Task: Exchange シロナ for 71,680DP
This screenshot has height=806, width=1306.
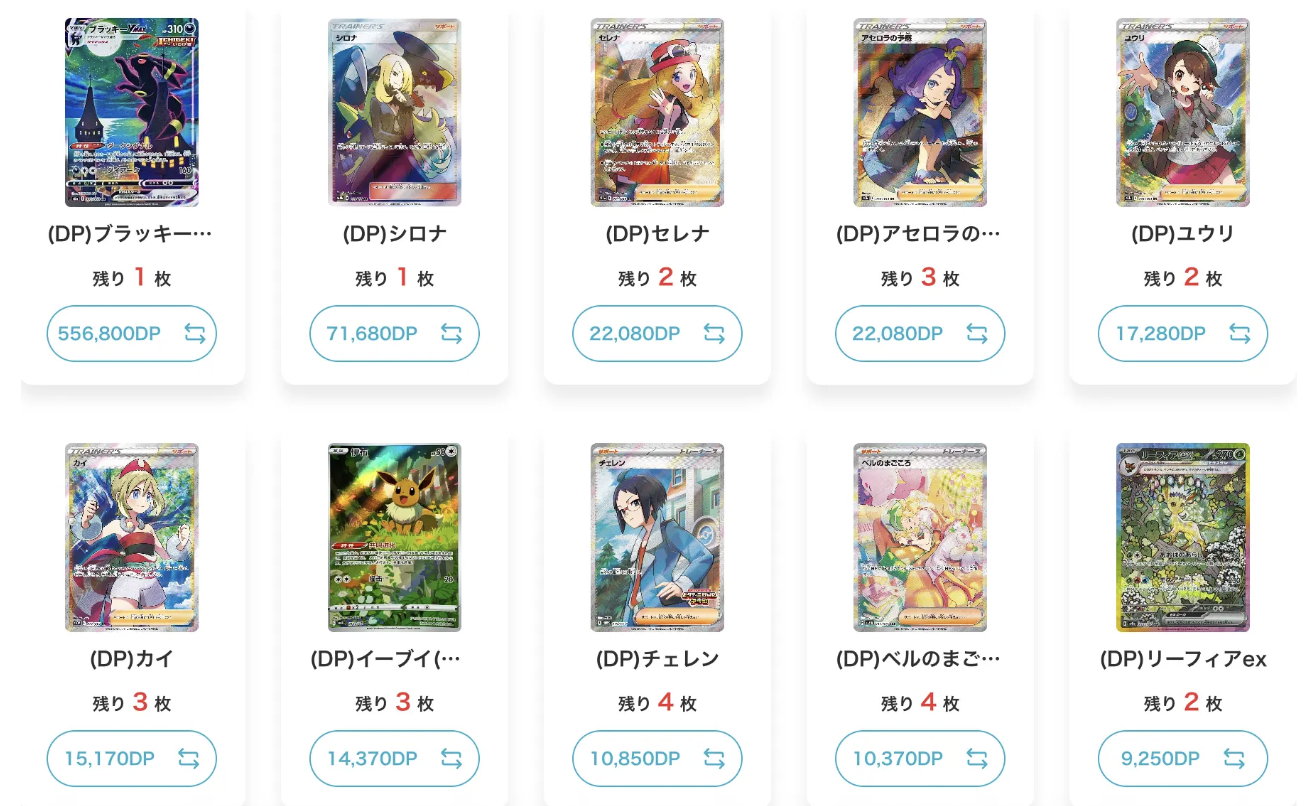Action: pos(395,334)
